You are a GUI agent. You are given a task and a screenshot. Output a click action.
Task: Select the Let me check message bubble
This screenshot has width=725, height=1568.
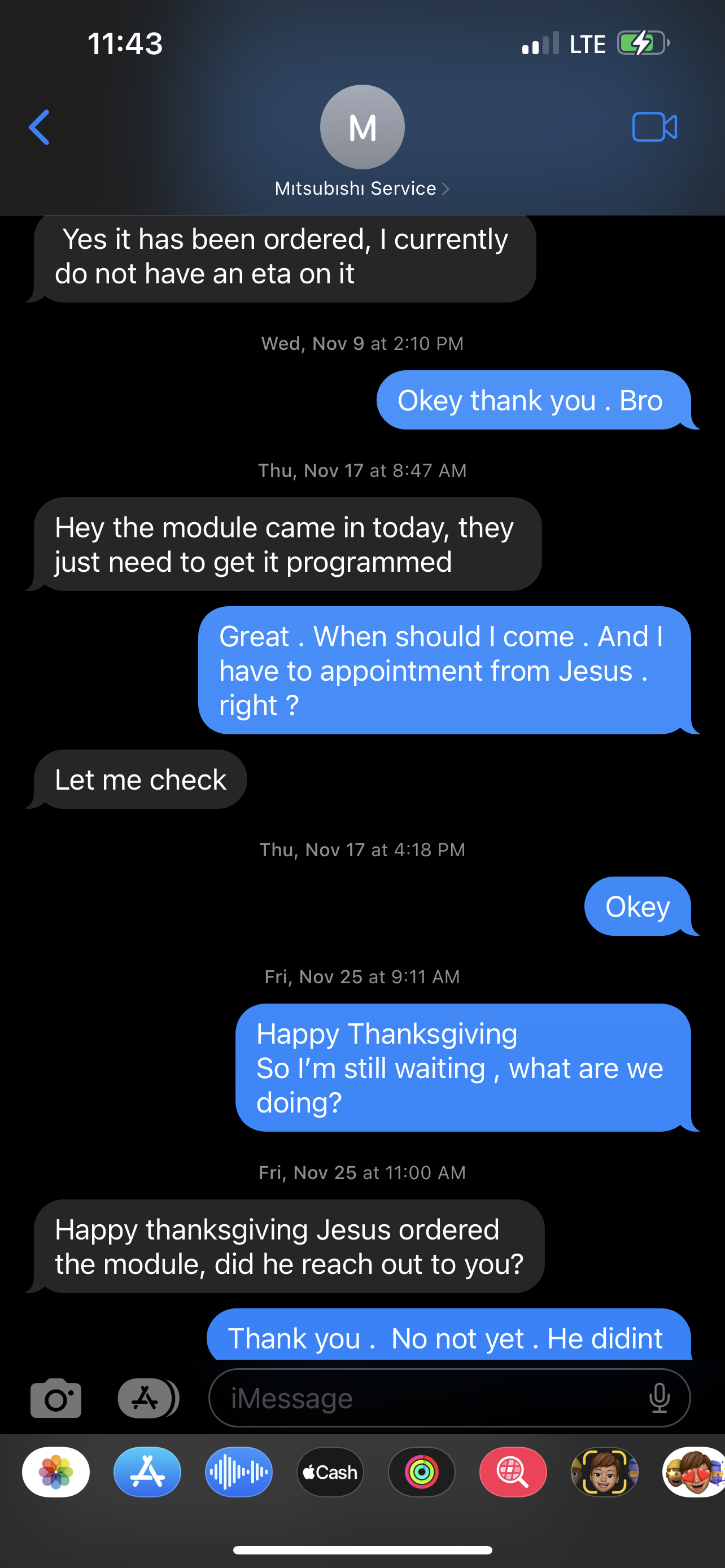(140, 779)
